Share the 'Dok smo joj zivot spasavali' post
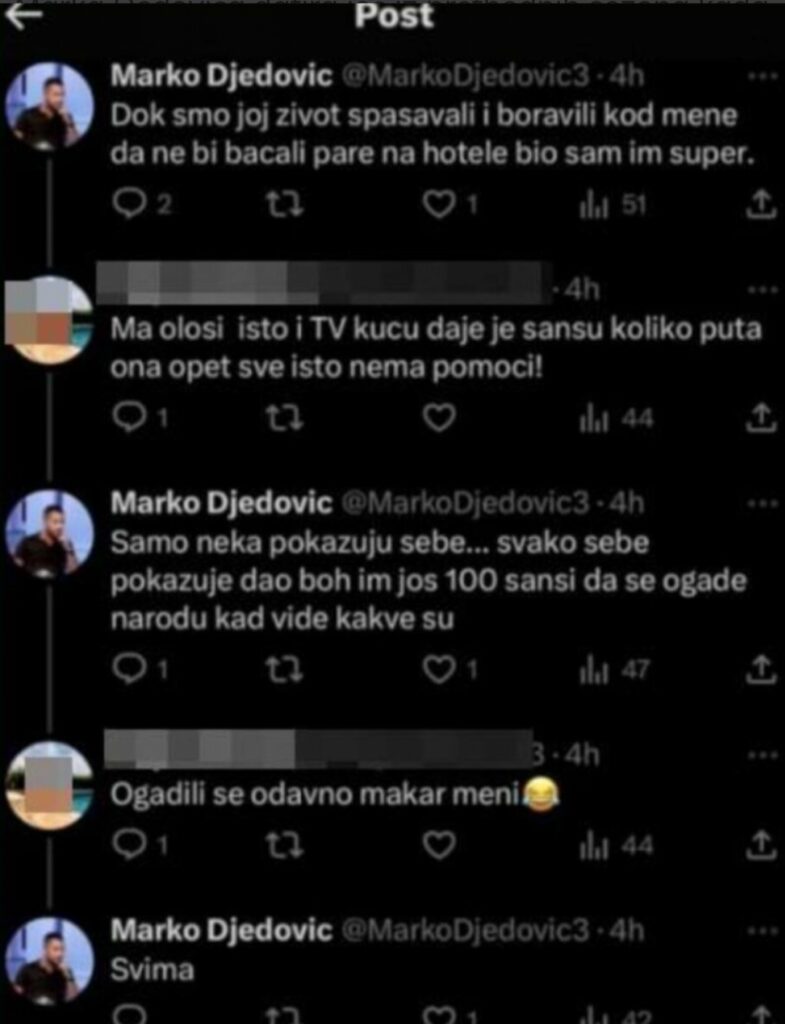The width and height of the screenshot is (785, 1024). click(x=761, y=205)
